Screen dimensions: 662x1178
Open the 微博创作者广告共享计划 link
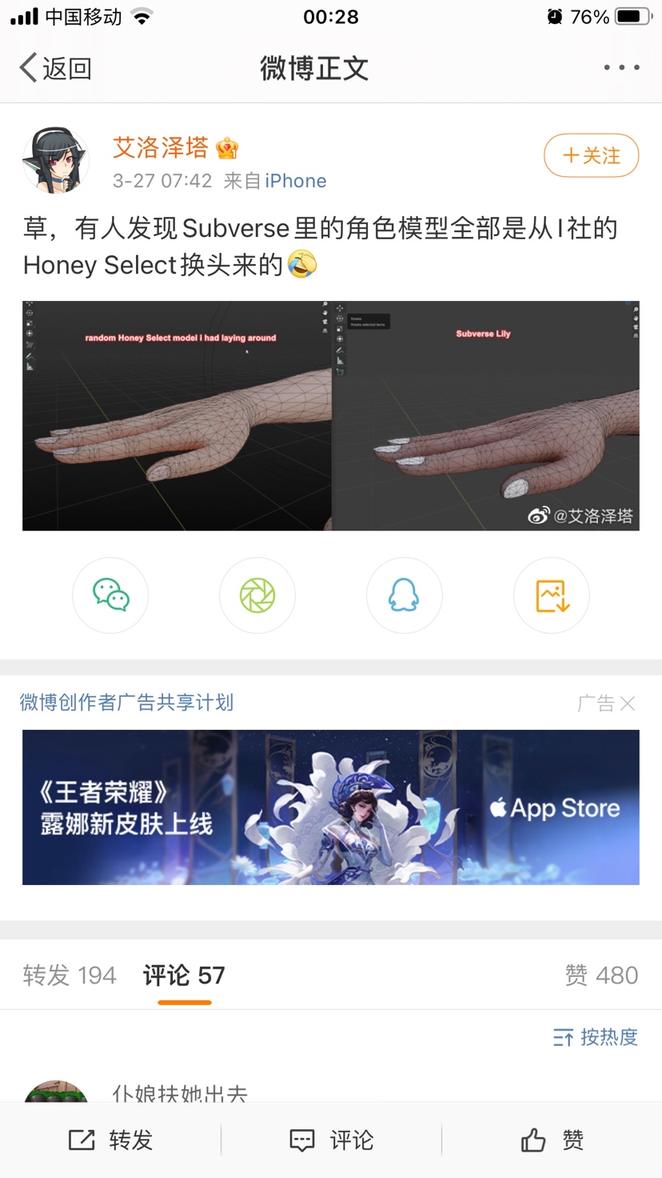(x=127, y=702)
